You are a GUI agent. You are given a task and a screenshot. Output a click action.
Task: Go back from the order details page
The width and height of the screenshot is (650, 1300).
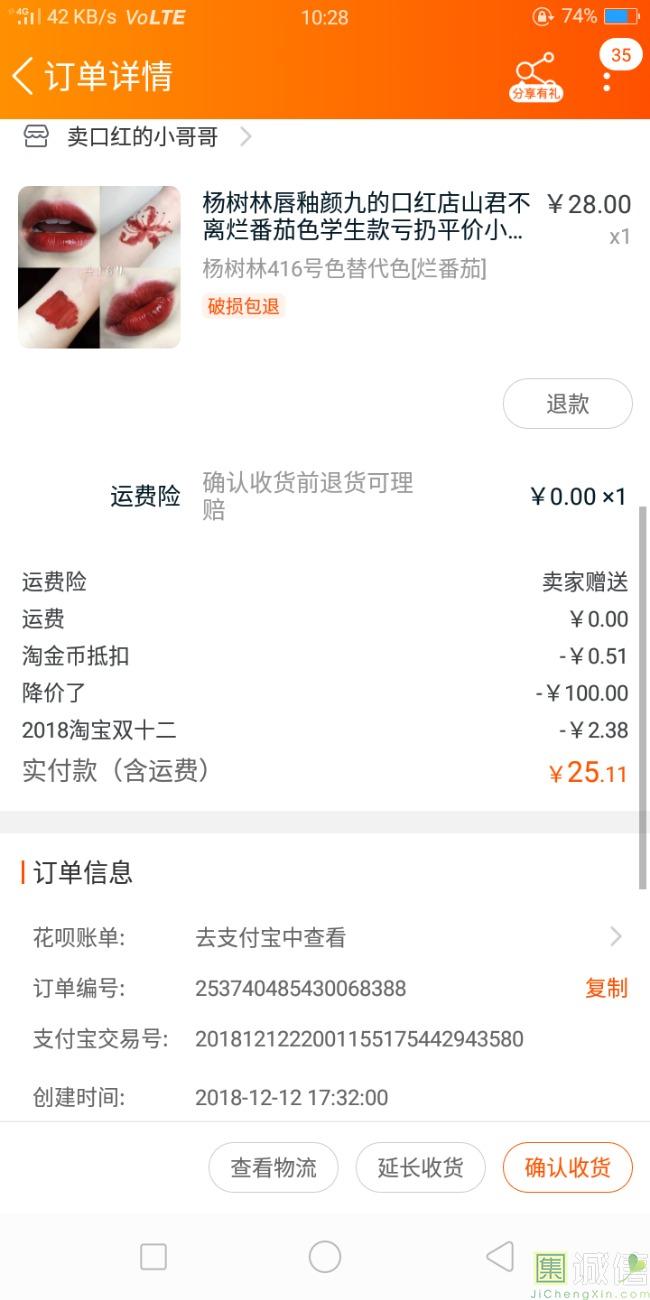click(x=24, y=76)
